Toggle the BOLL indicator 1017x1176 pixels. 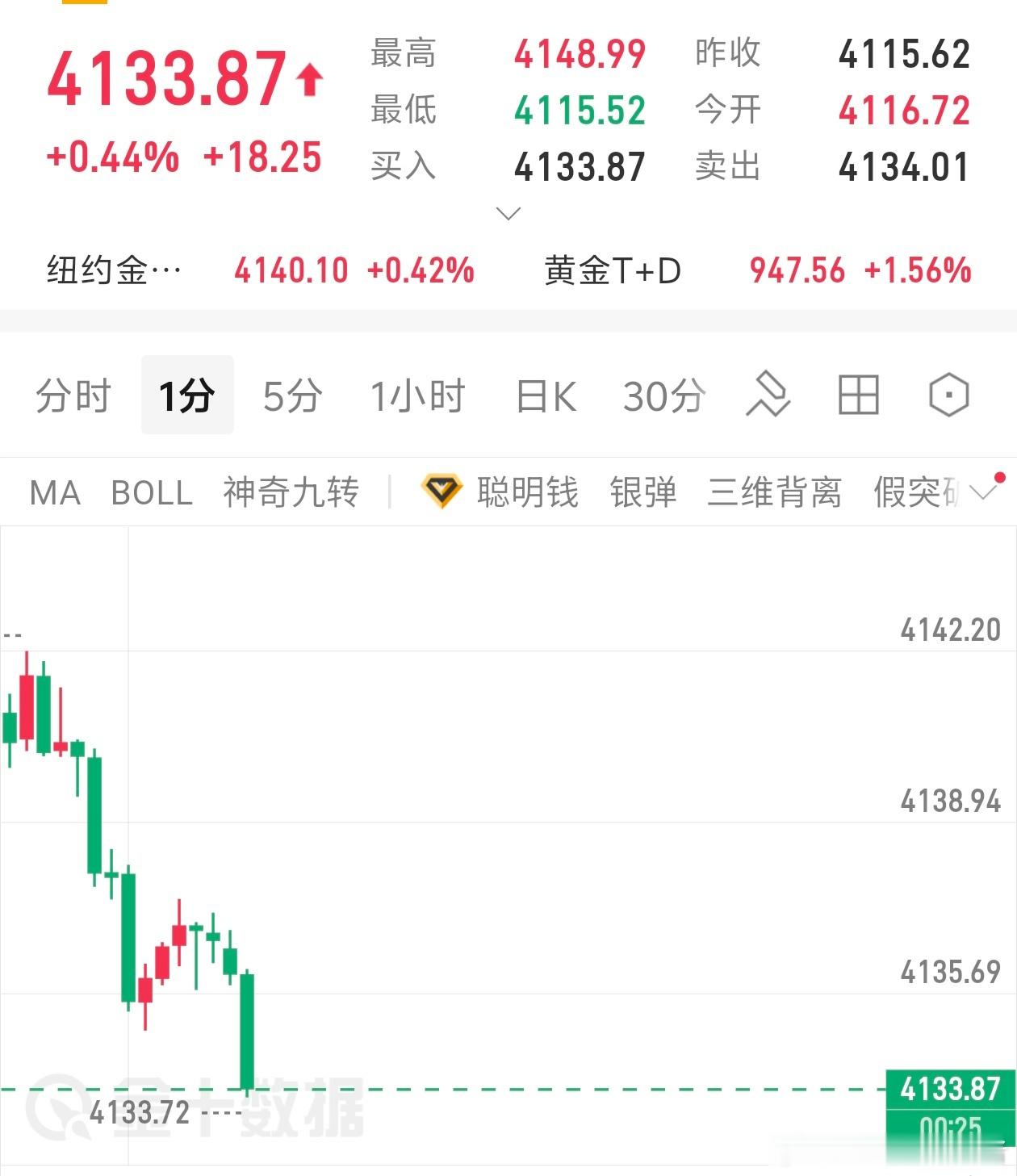(152, 493)
